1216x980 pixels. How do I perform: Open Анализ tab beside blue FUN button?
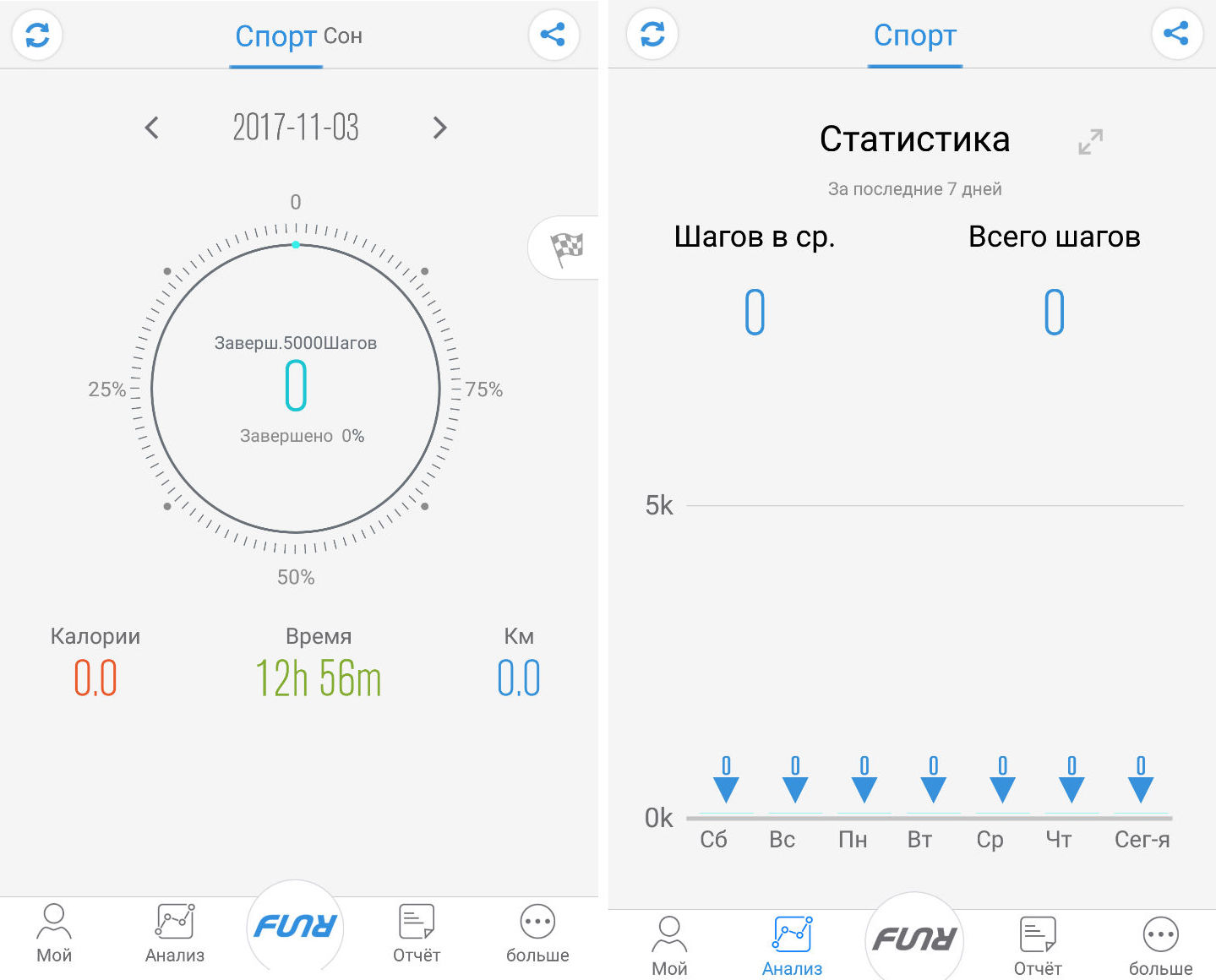[175, 933]
